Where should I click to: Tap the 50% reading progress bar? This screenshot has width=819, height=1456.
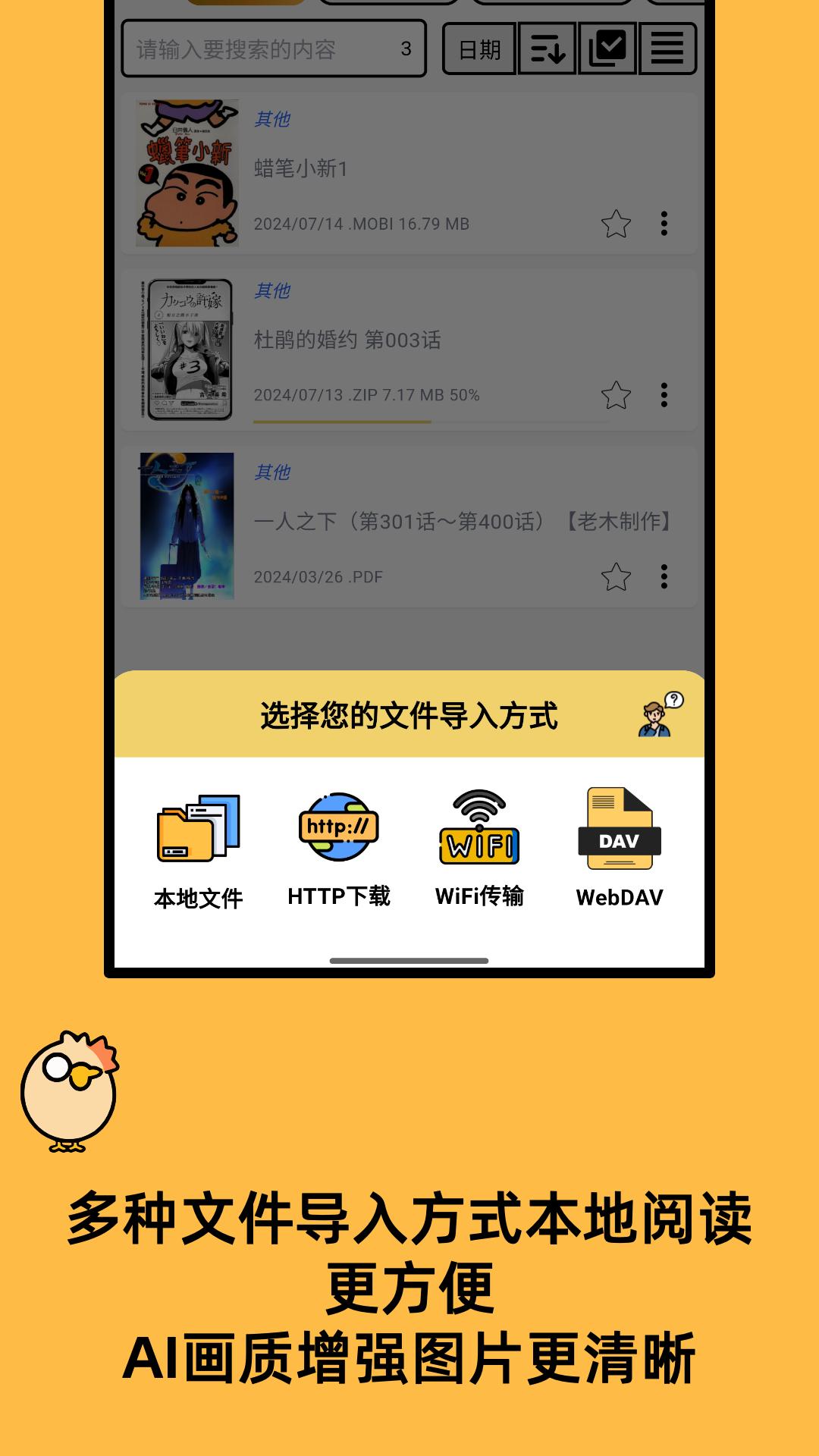341,421
